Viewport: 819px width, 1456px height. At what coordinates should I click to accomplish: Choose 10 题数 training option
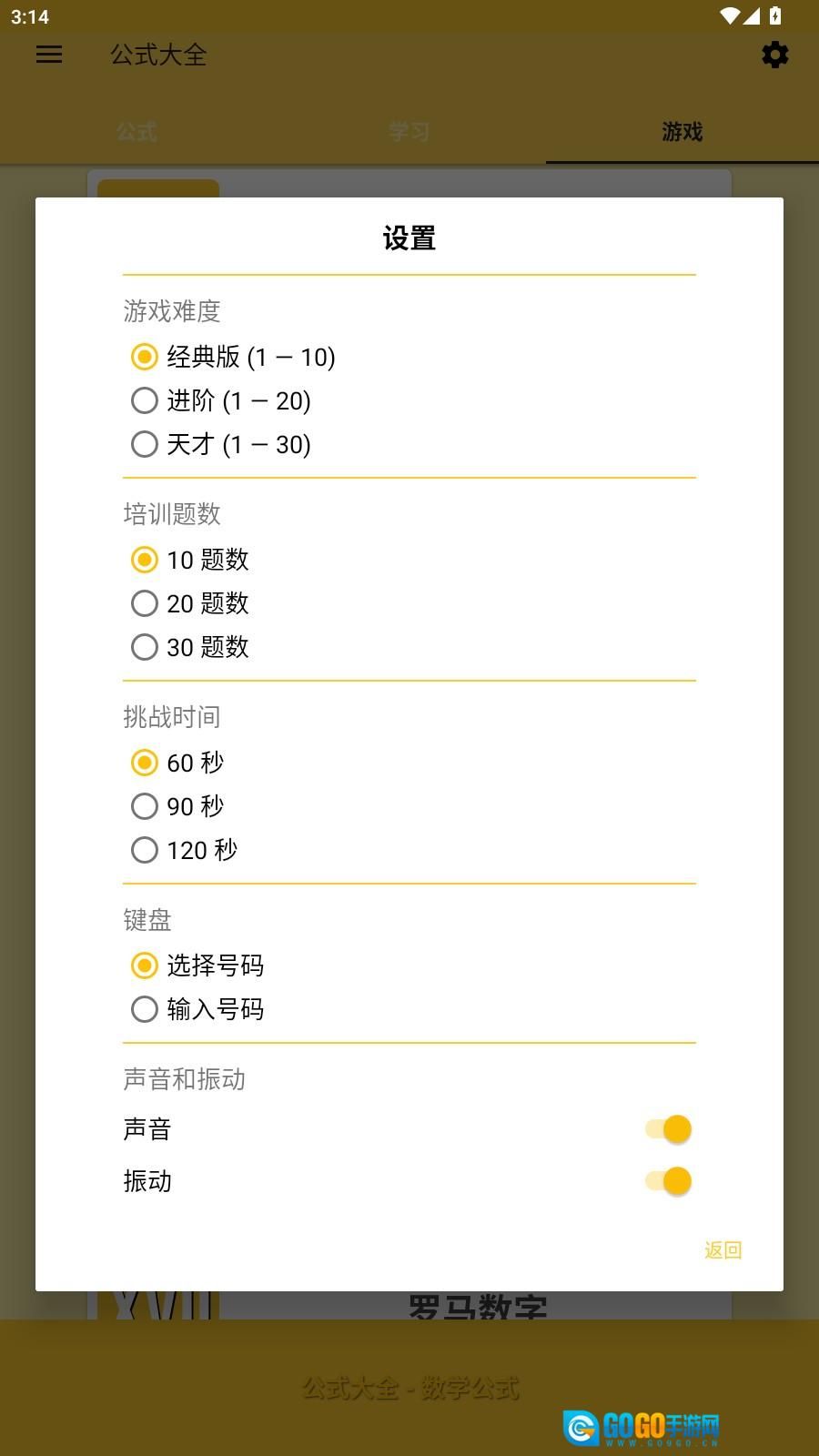145,560
